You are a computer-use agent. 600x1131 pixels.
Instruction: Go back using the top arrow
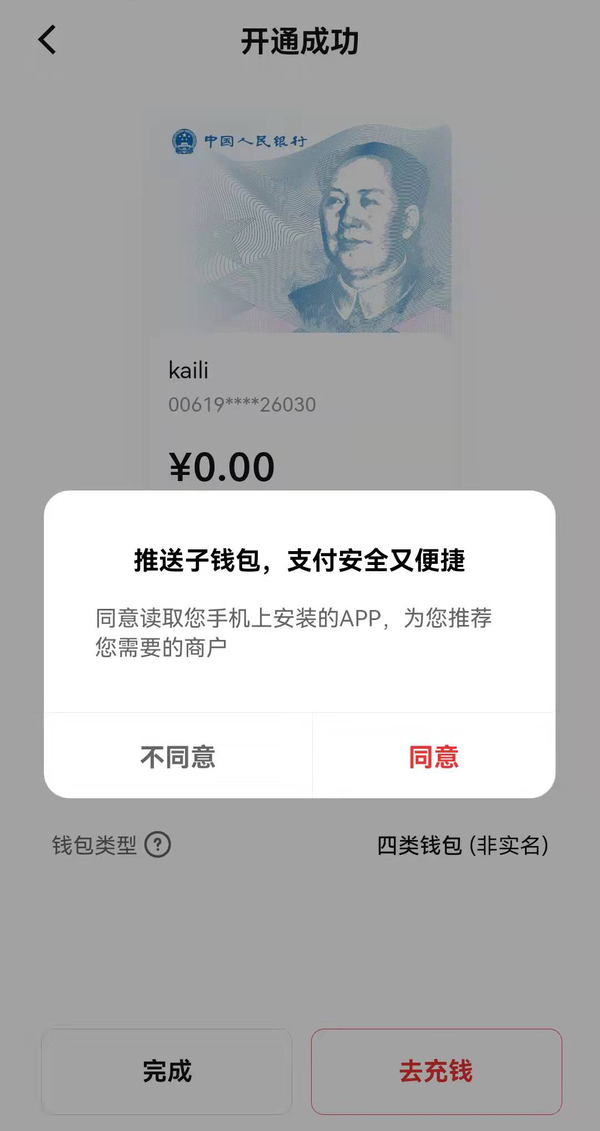[47, 40]
